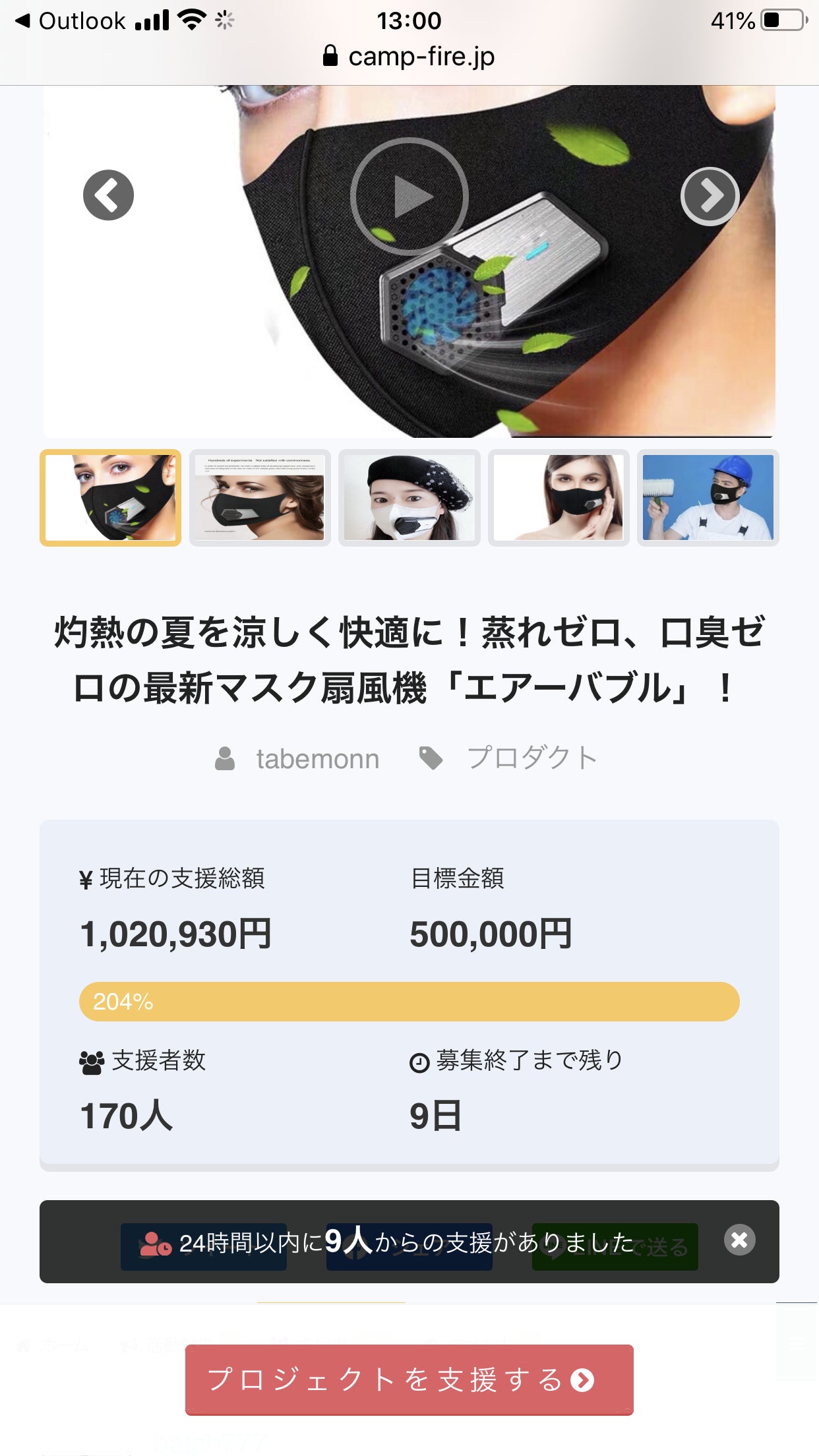This screenshot has height=1456, width=819.
Task: Dismiss the 24時間以内 support notification
Action: [739, 1240]
